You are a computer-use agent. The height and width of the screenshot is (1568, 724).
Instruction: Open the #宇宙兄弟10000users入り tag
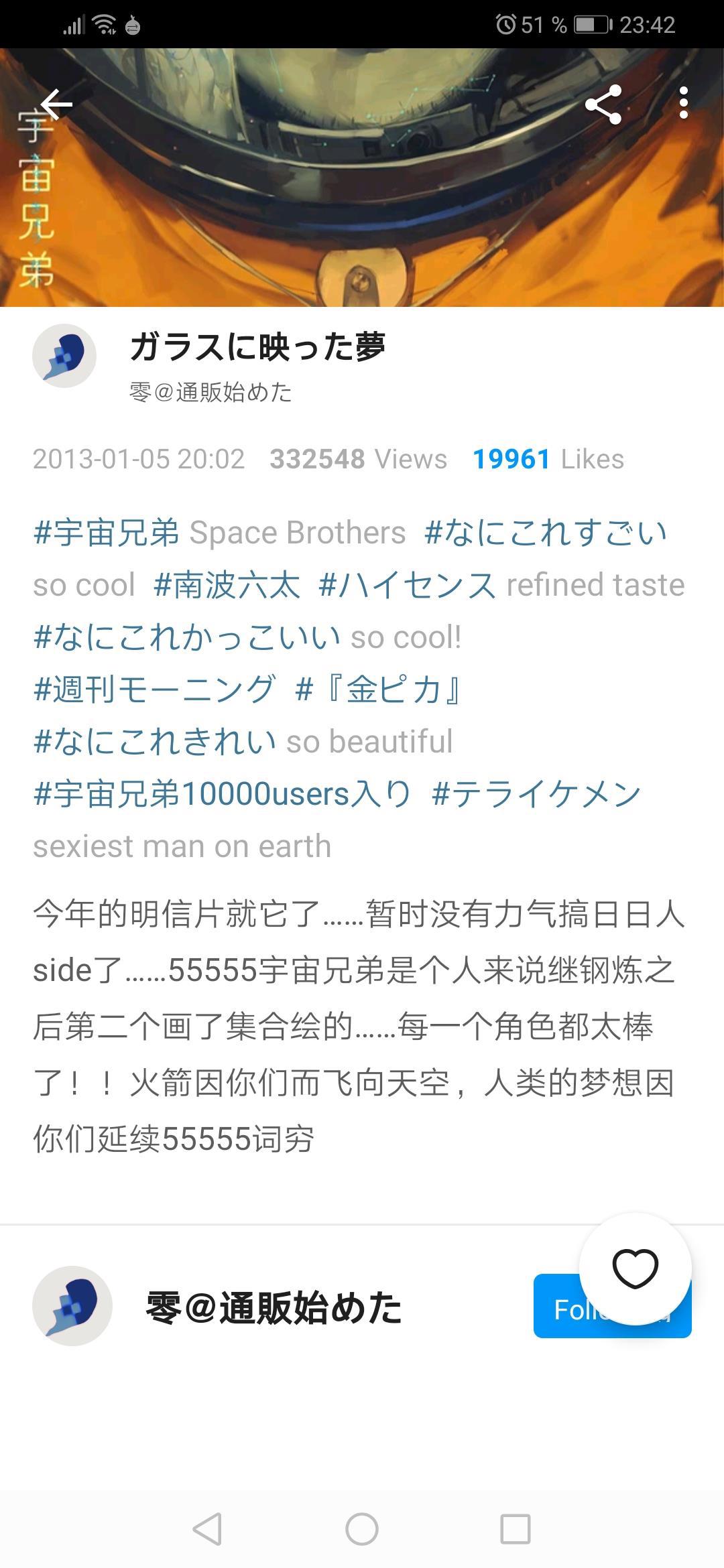coord(222,794)
